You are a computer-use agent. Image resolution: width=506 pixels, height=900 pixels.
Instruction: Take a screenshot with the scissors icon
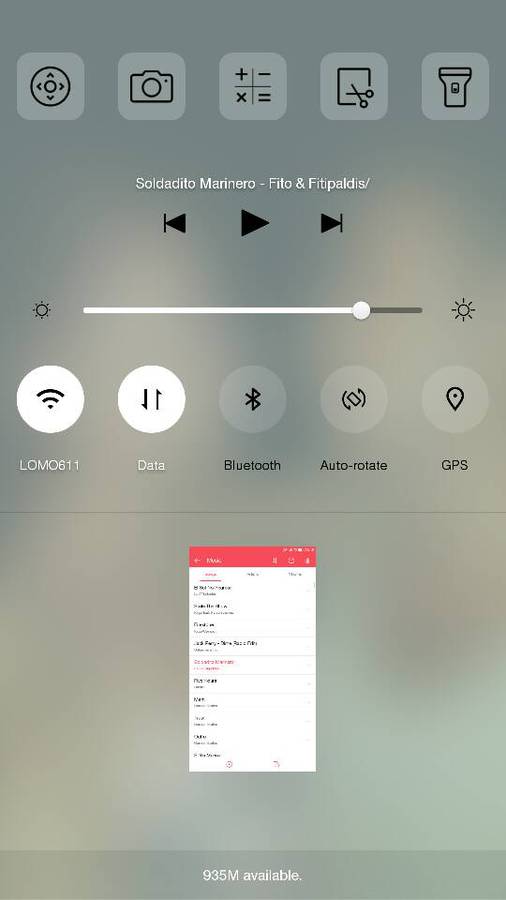[354, 86]
